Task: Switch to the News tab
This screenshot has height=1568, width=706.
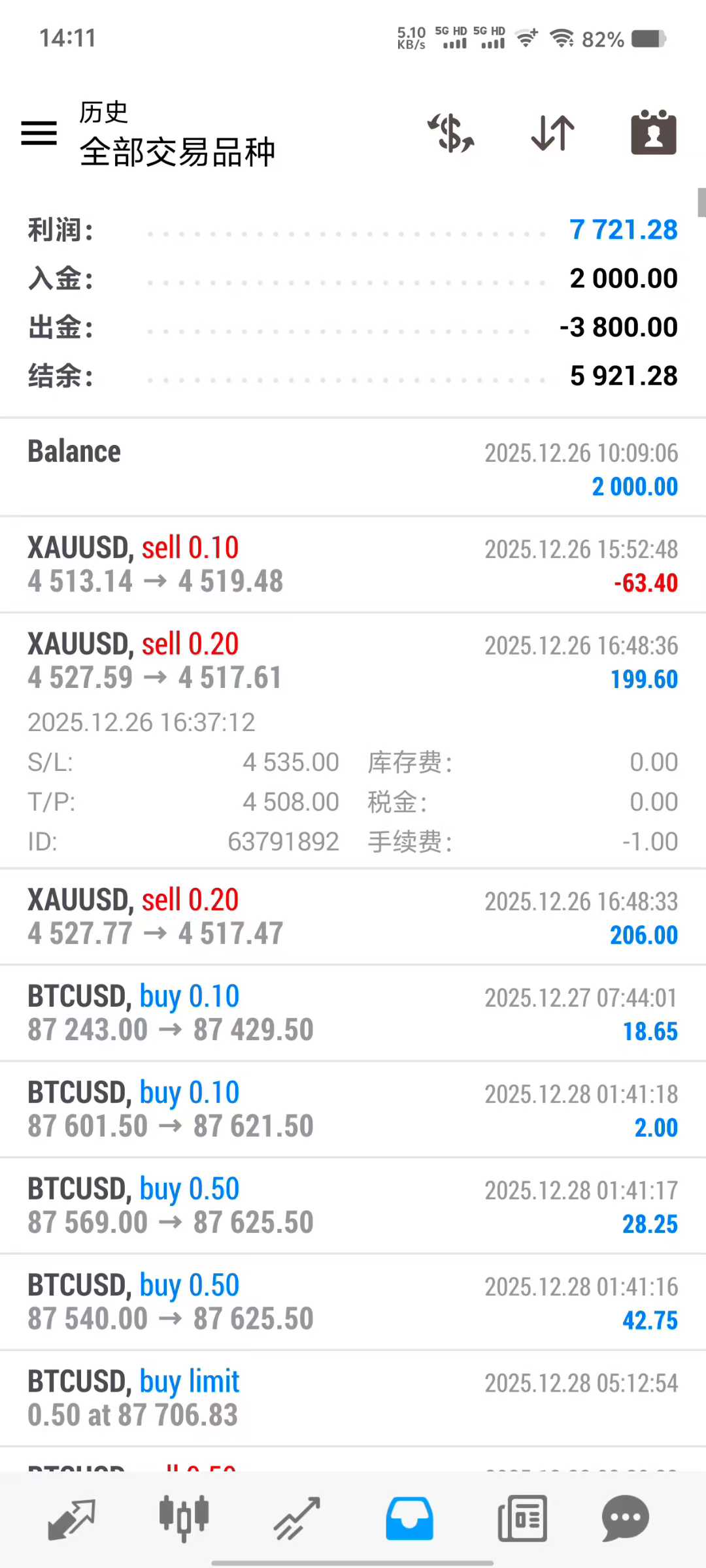Action: pyautogui.click(x=522, y=1518)
